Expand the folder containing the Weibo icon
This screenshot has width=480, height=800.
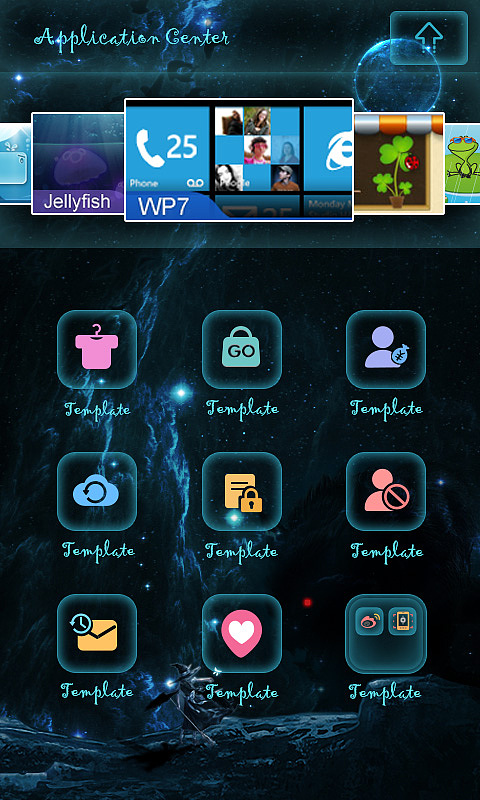[x=386, y=633]
